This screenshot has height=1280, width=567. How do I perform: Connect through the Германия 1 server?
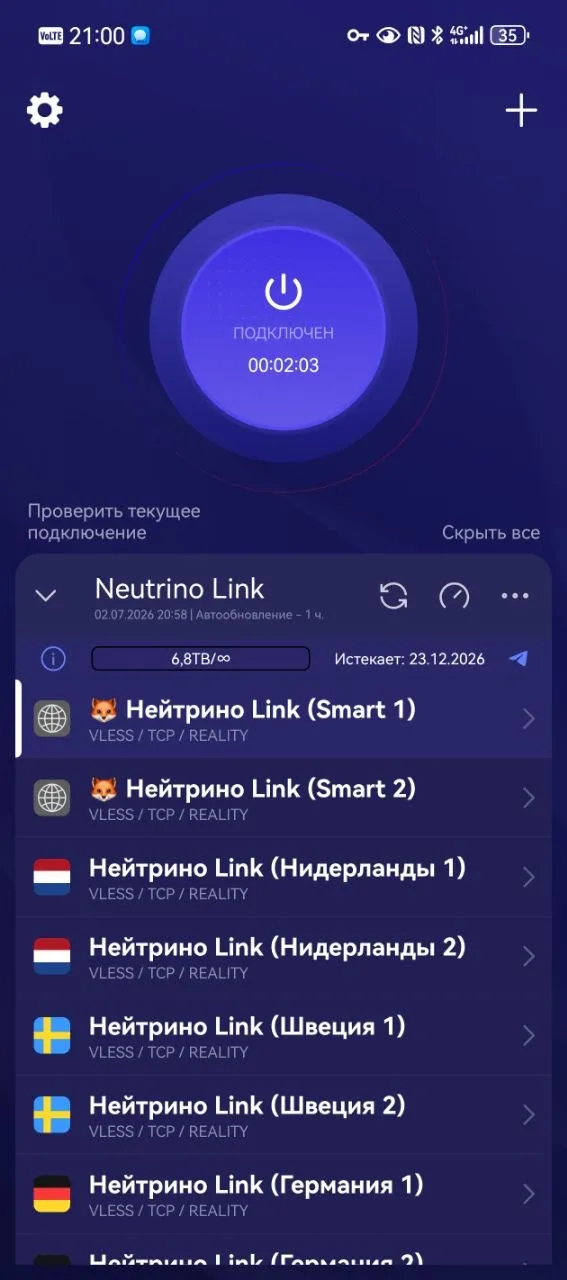[283, 1193]
